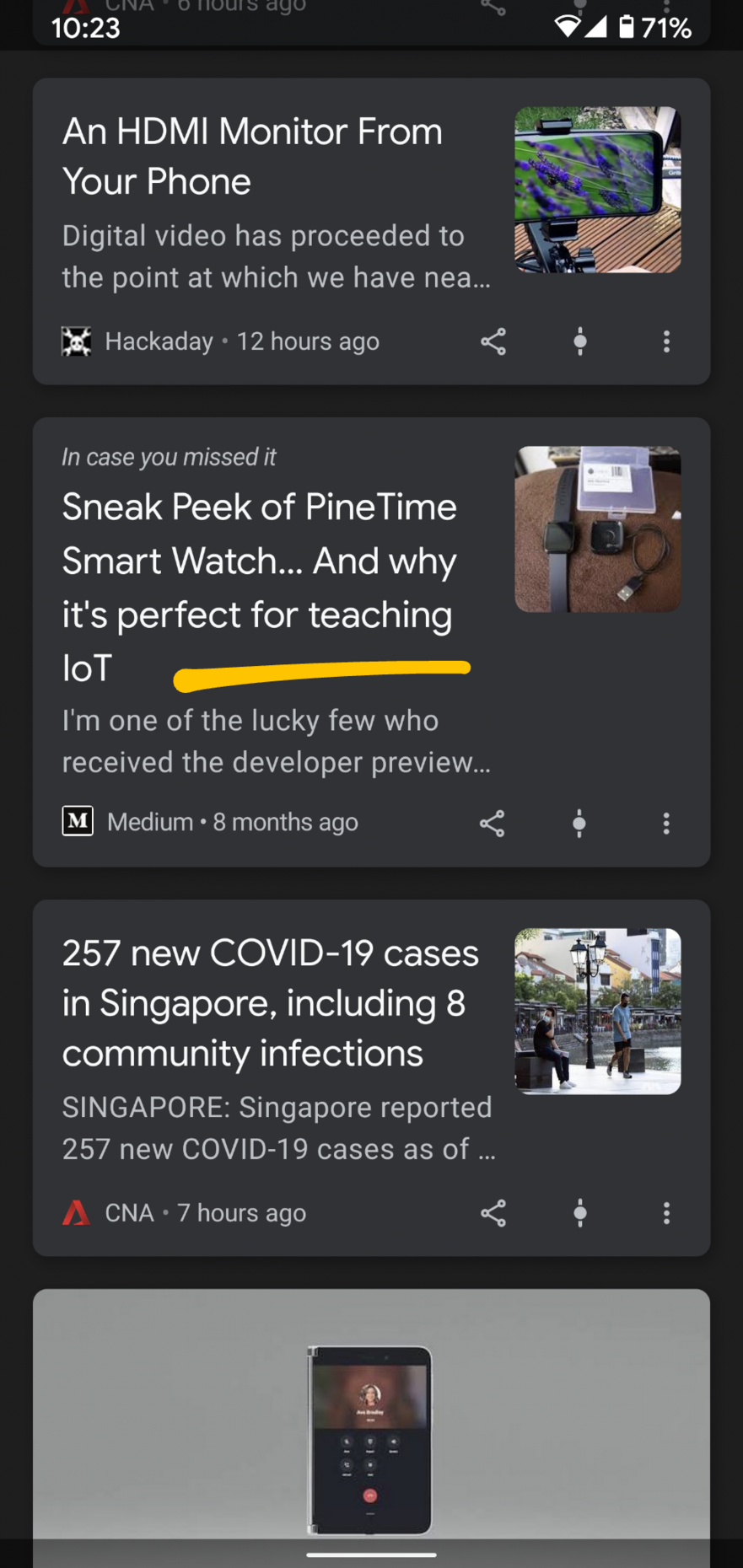
Task: Open the HDMI Monitor From Your Phone article
Action: point(253,157)
